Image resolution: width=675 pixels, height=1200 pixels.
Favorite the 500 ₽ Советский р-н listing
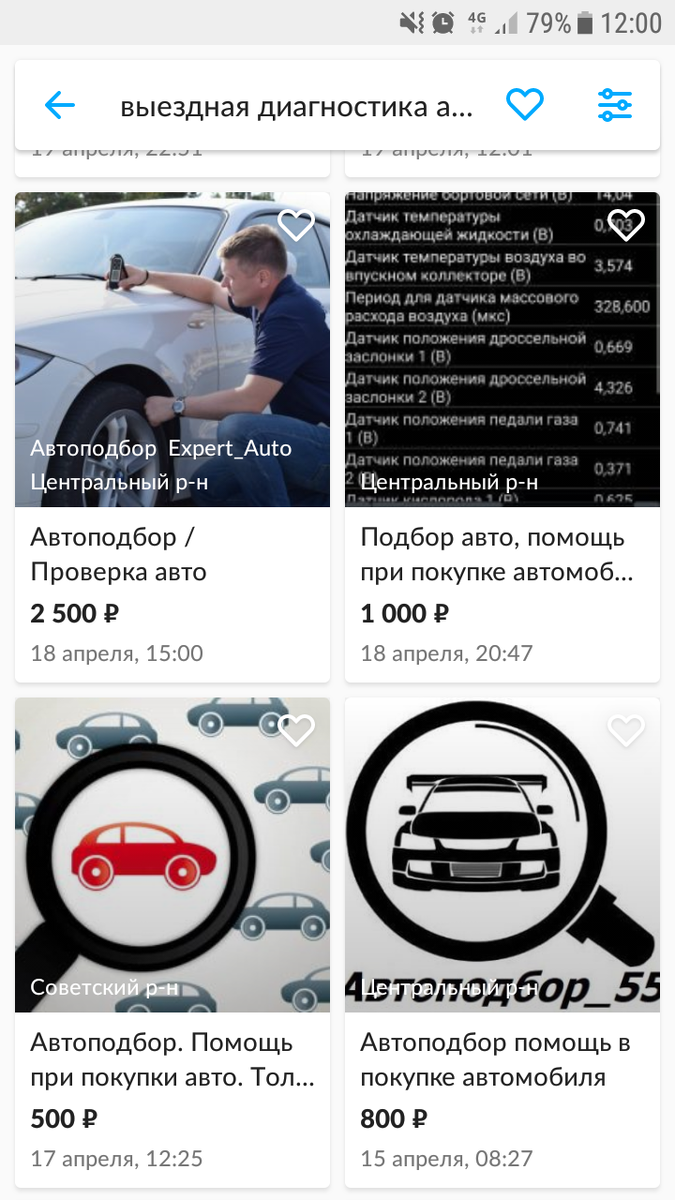(x=295, y=731)
